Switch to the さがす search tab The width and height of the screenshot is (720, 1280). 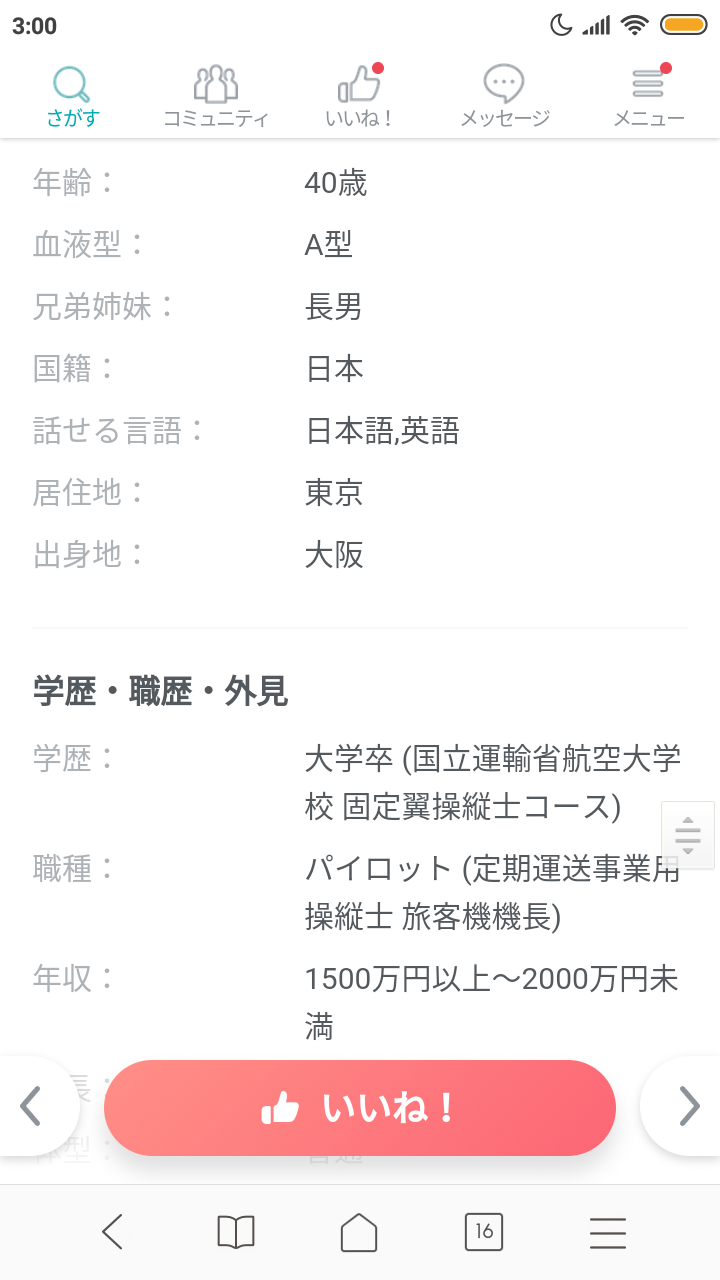coord(72,97)
